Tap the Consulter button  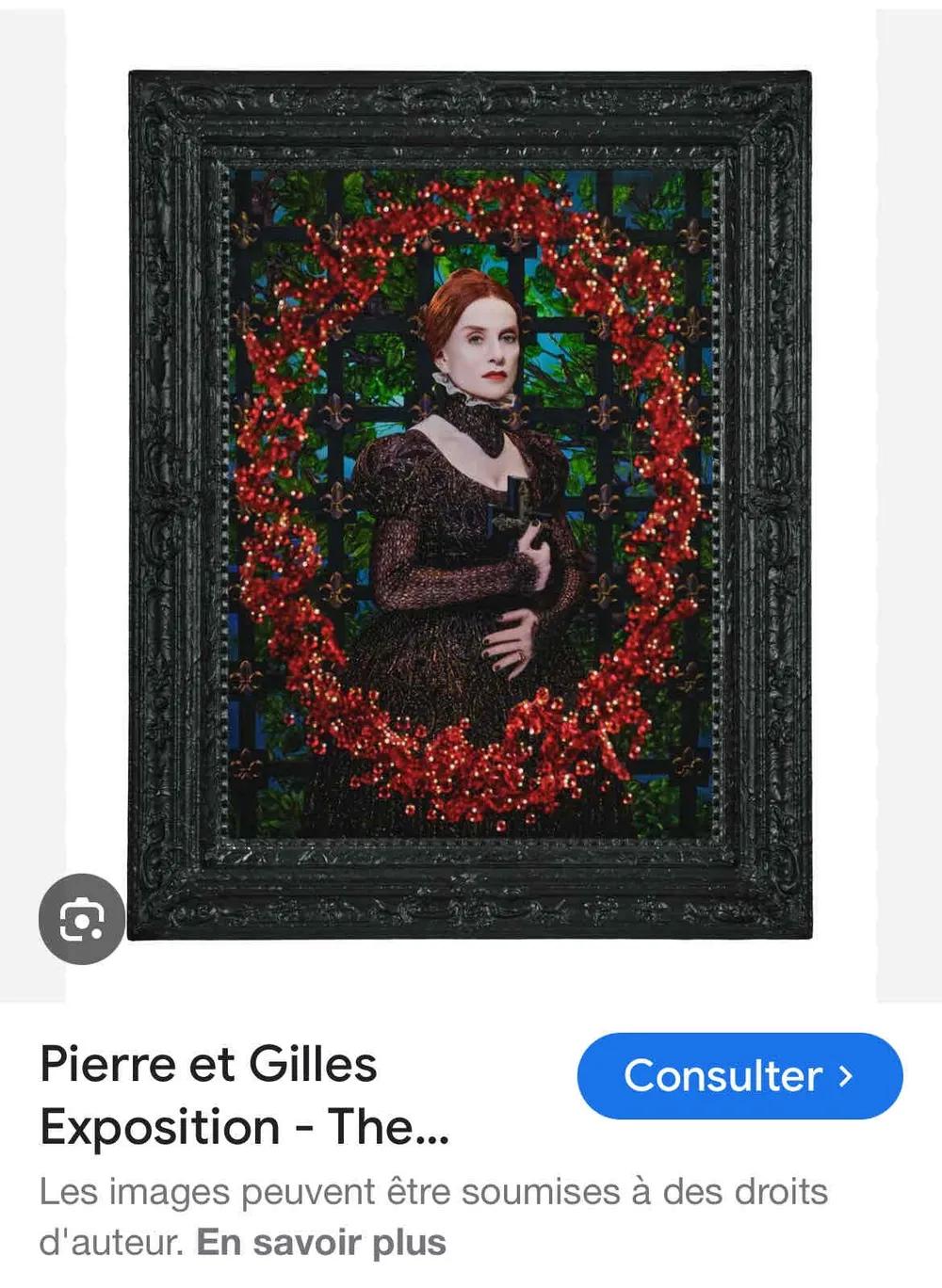[x=739, y=1075]
